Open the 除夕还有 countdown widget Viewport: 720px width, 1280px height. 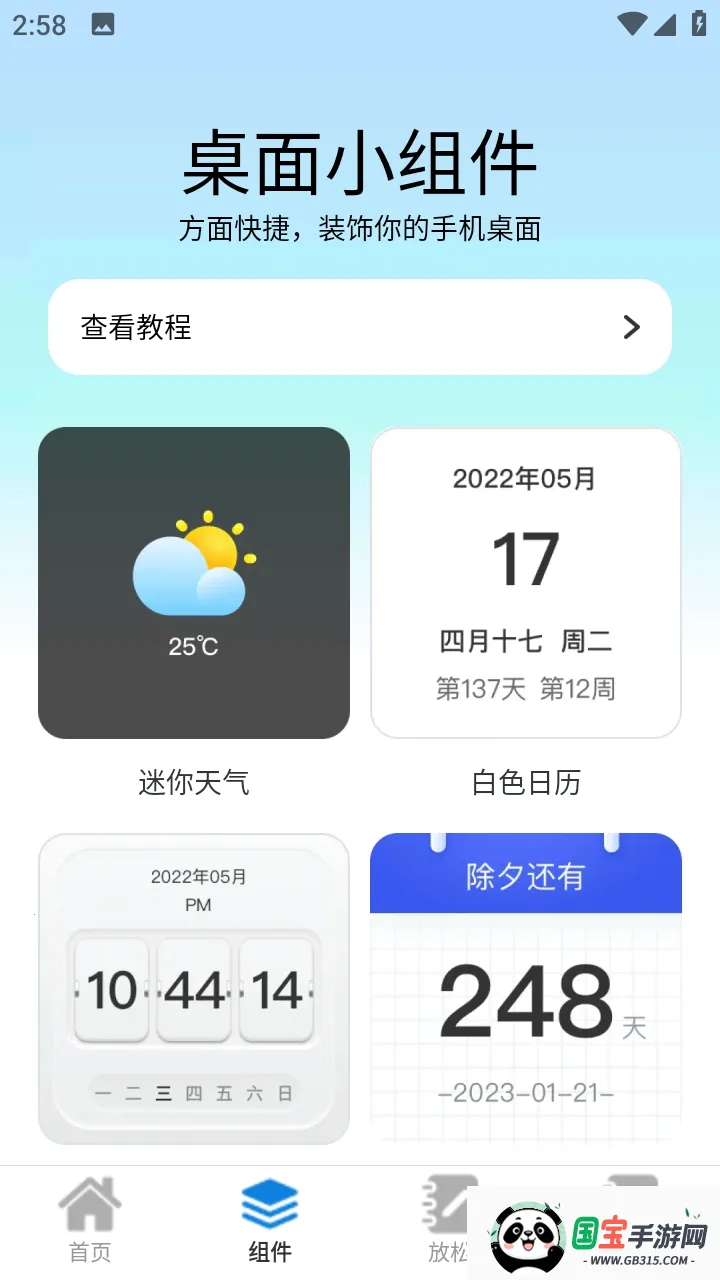tap(526, 989)
